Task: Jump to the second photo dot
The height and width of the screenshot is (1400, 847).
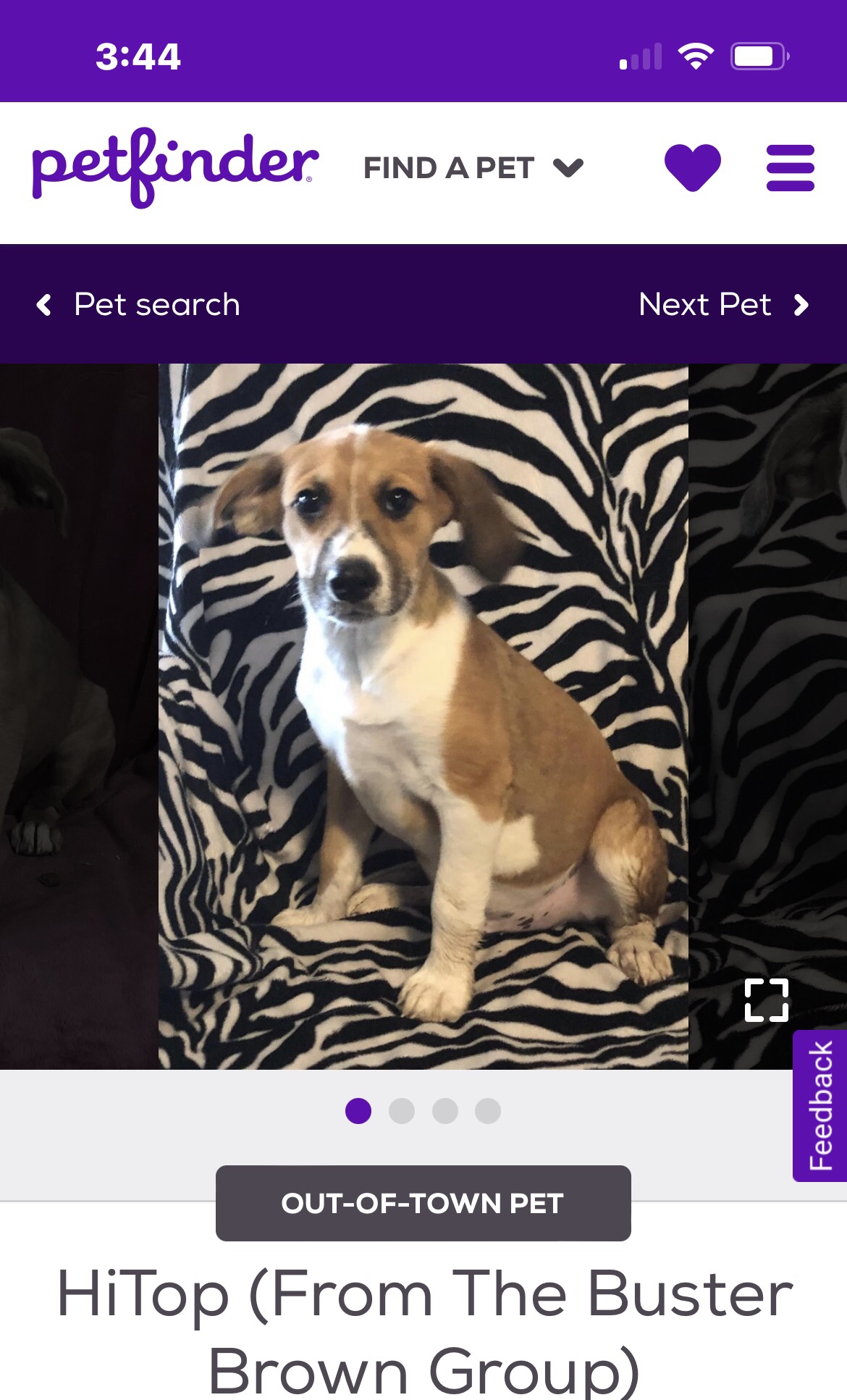Action: click(402, 1110)
